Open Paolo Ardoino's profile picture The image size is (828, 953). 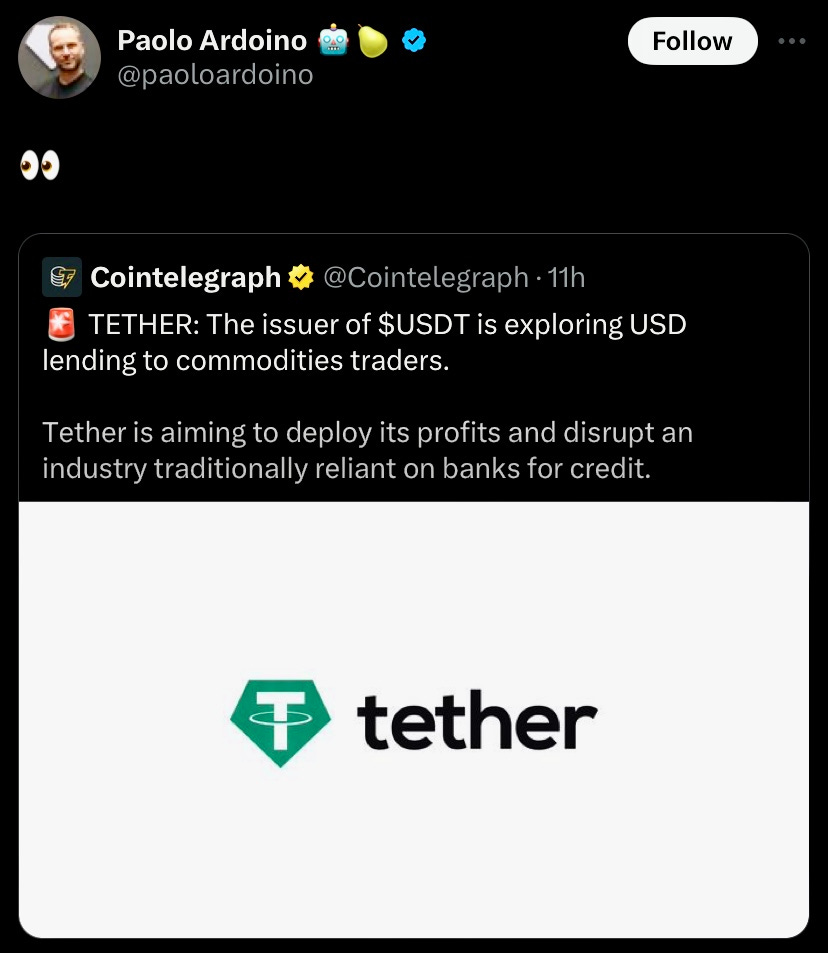[60, 57]
